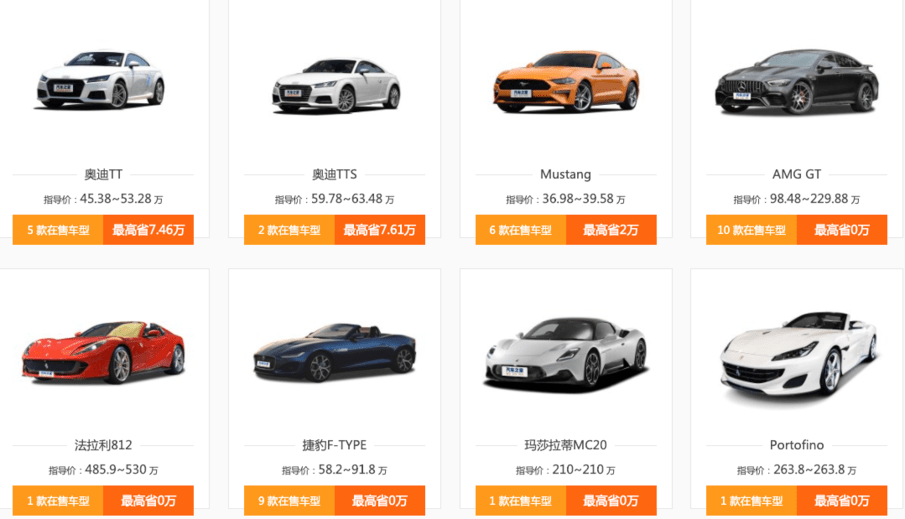Screen dimensions: 905x519
Task: View 6款在售车型 for Mustang
Action: point(520,230)
